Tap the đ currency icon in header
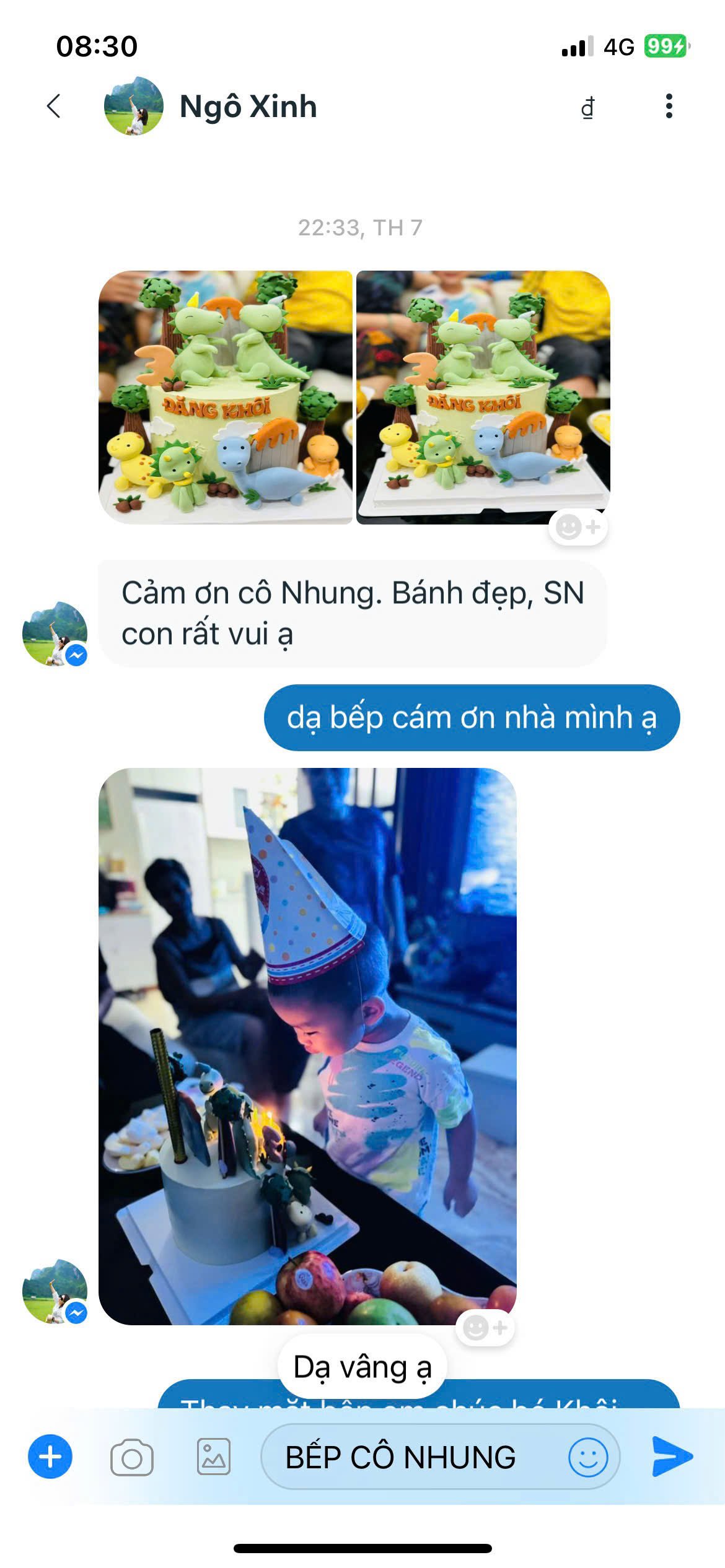The width and height of the screenshot is (725, 1568). [588, 107]
